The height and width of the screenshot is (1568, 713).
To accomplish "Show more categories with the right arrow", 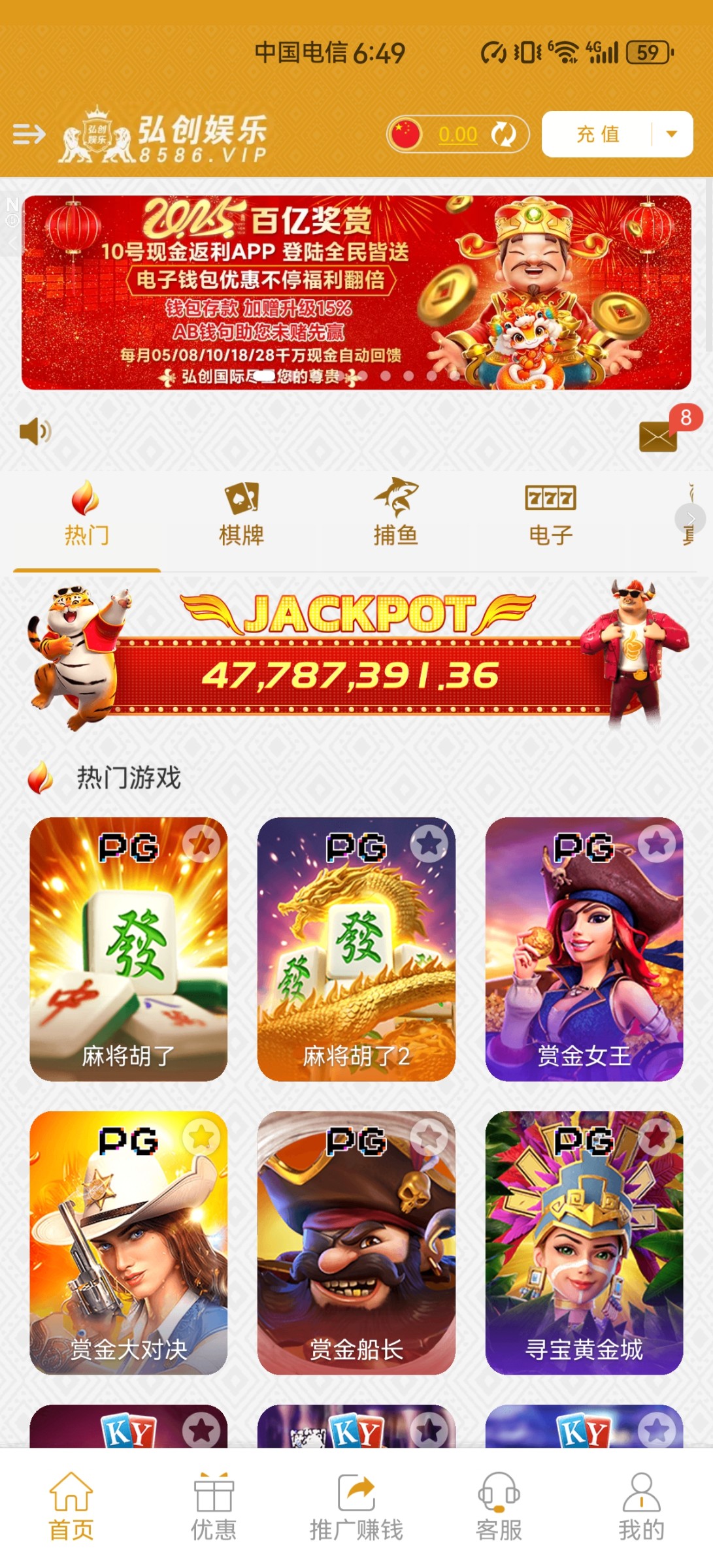I will (x=690, y=518).
